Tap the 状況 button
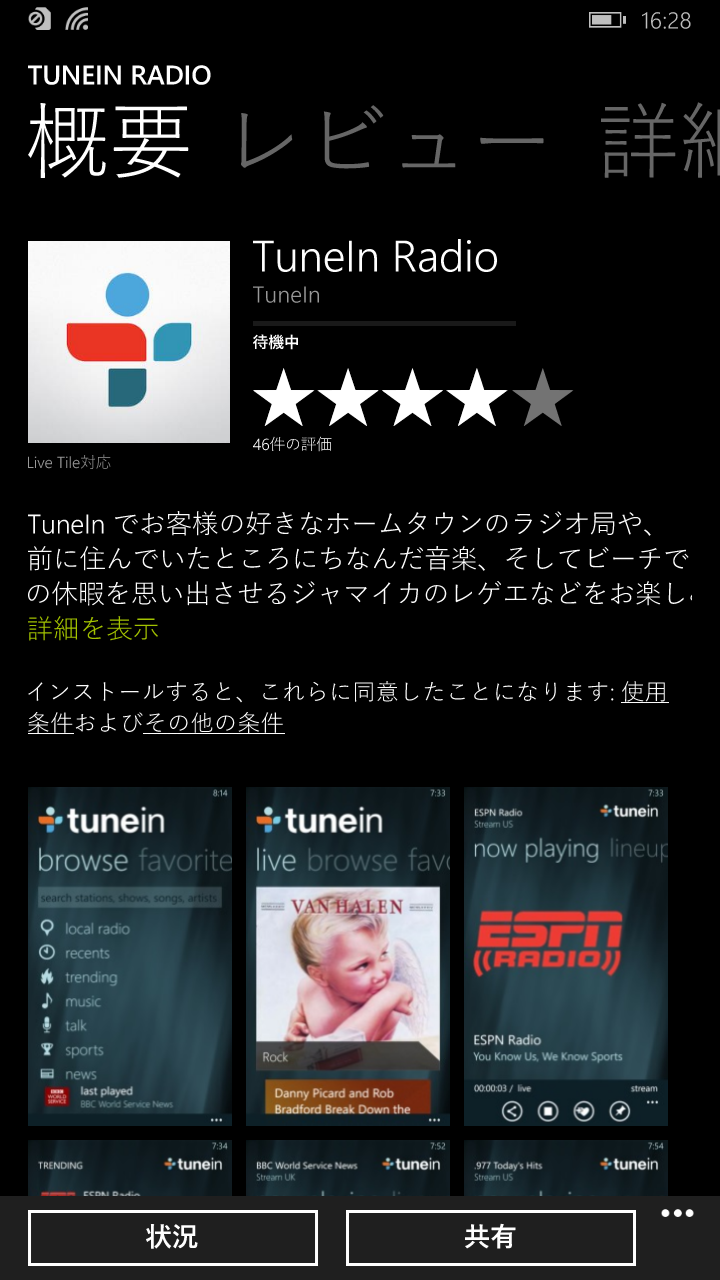720x1280 pixels. point(173,1238)
